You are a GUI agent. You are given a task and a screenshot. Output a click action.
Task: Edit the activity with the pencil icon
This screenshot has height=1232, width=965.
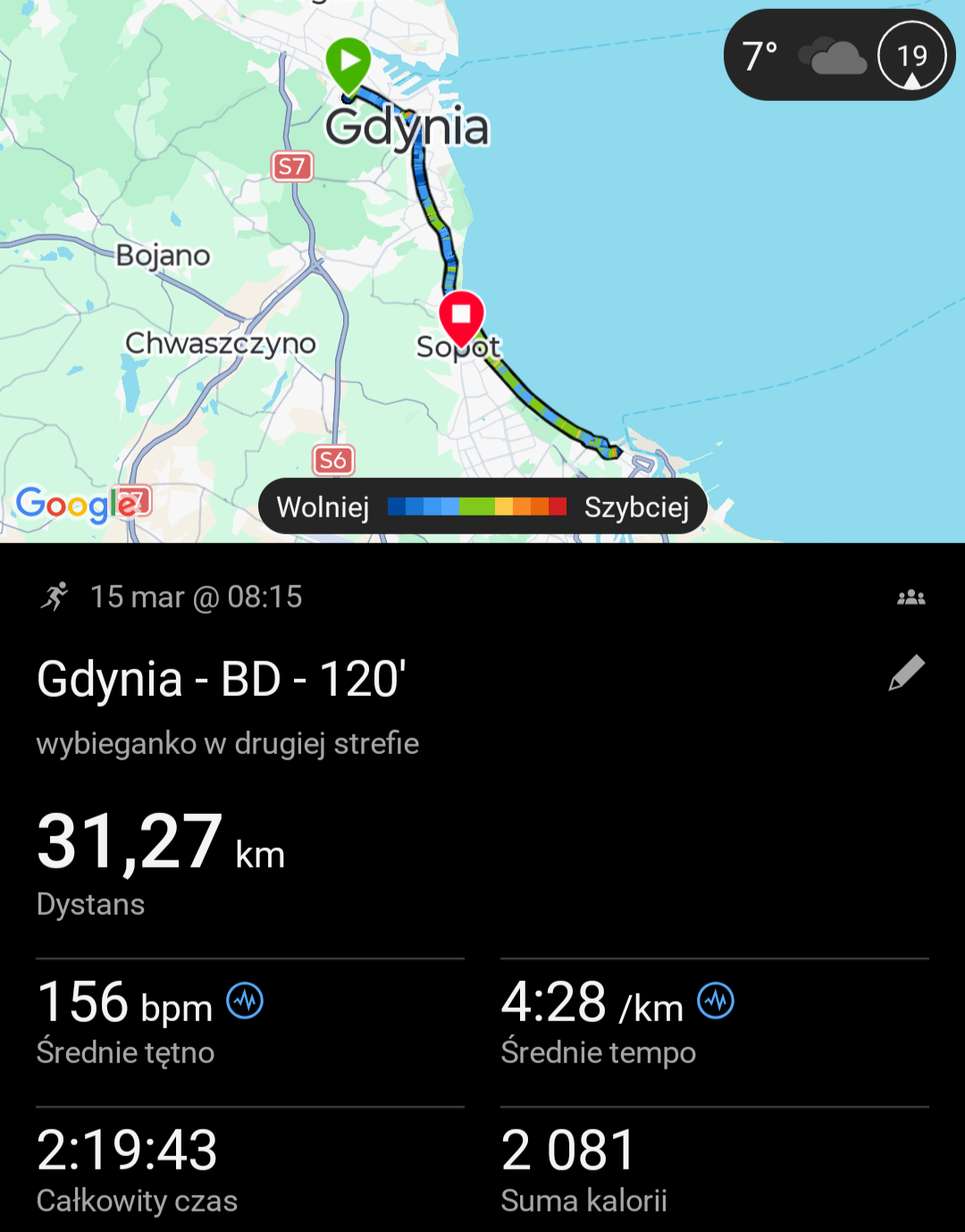pos(906,674)
